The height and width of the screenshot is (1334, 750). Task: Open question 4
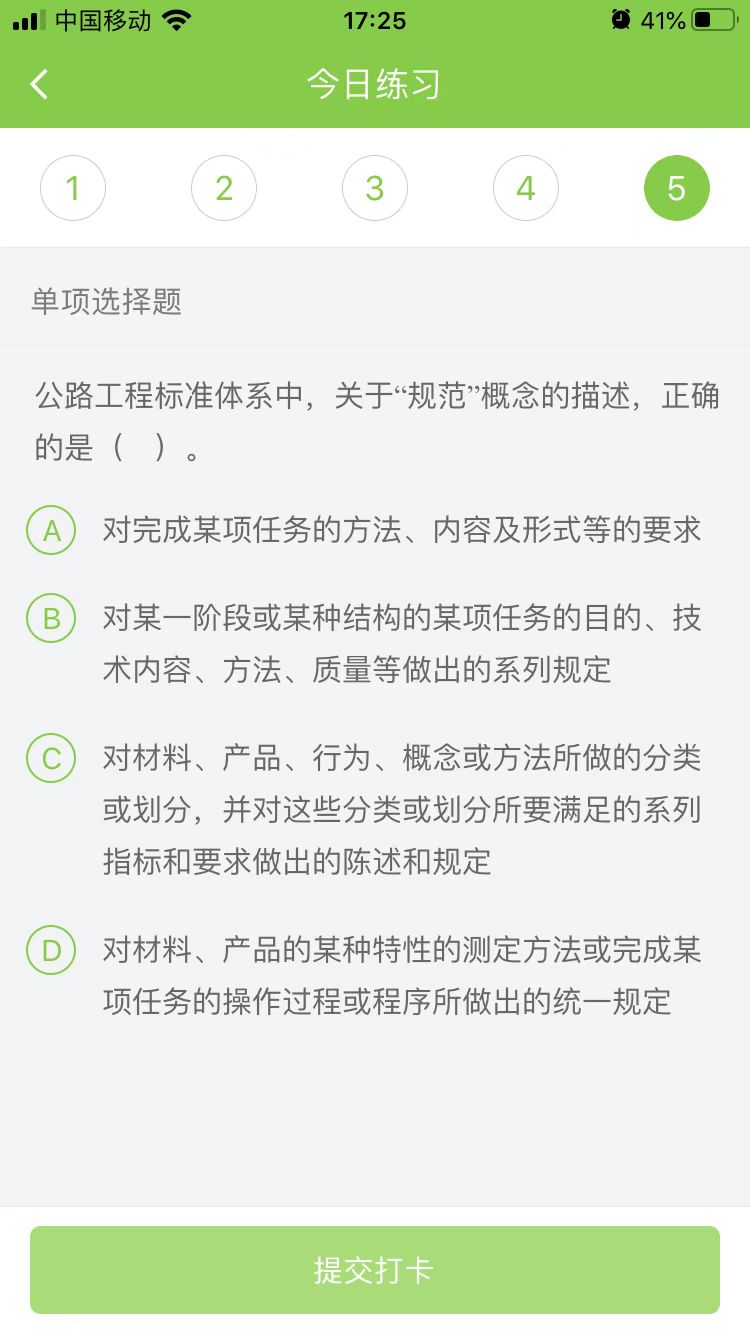(526, 188)
